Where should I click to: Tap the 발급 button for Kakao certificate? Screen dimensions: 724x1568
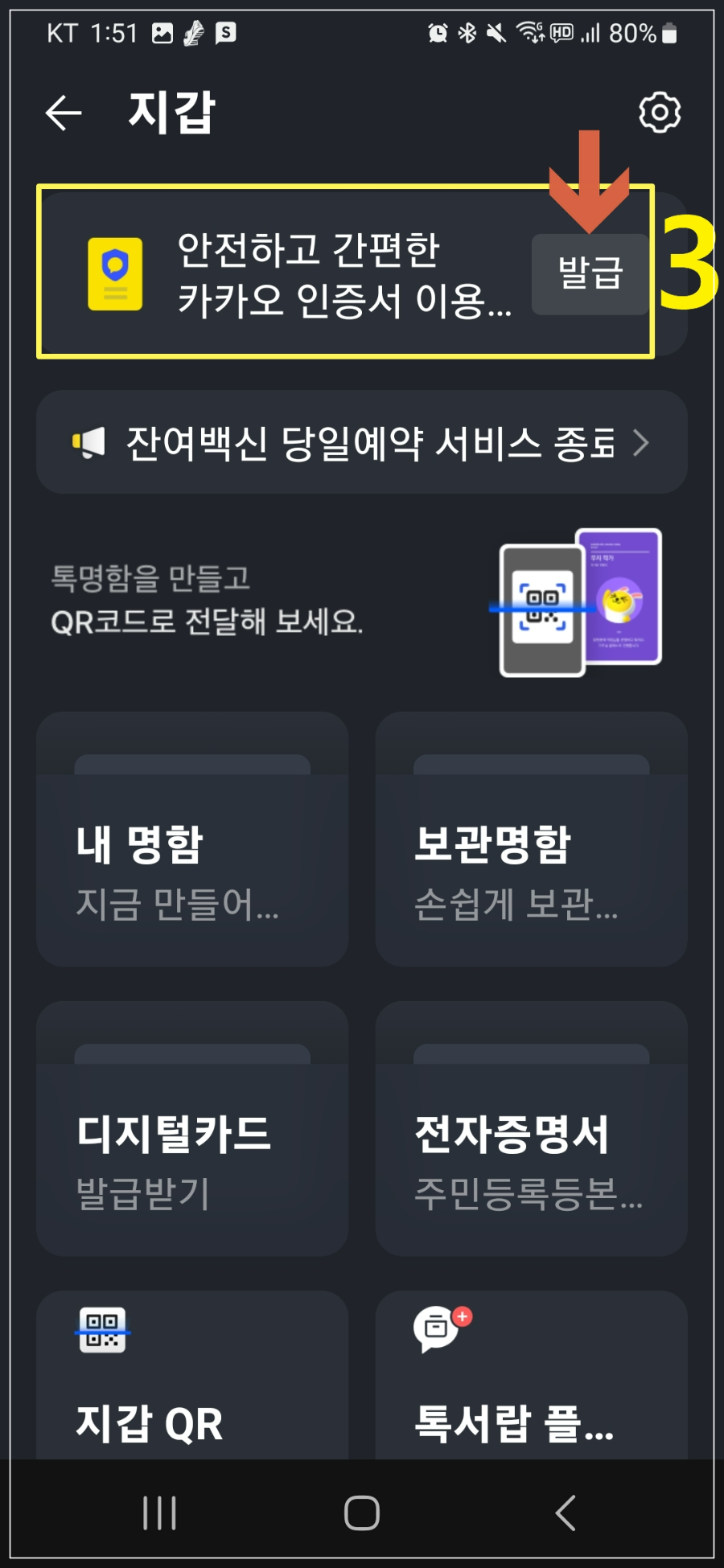(x=590, y=273)
